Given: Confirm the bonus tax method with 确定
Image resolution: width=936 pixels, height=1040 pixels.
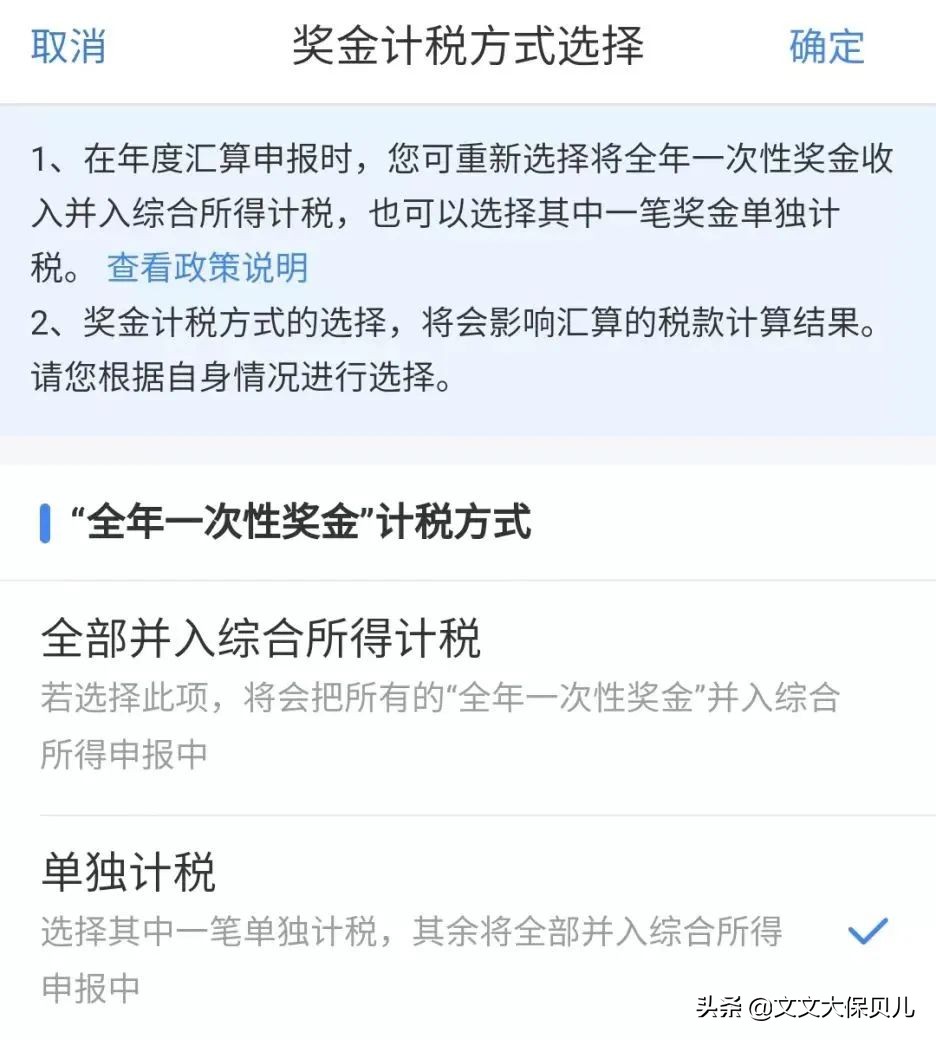Looking at the screenshot, I should [x=827, y=47].
